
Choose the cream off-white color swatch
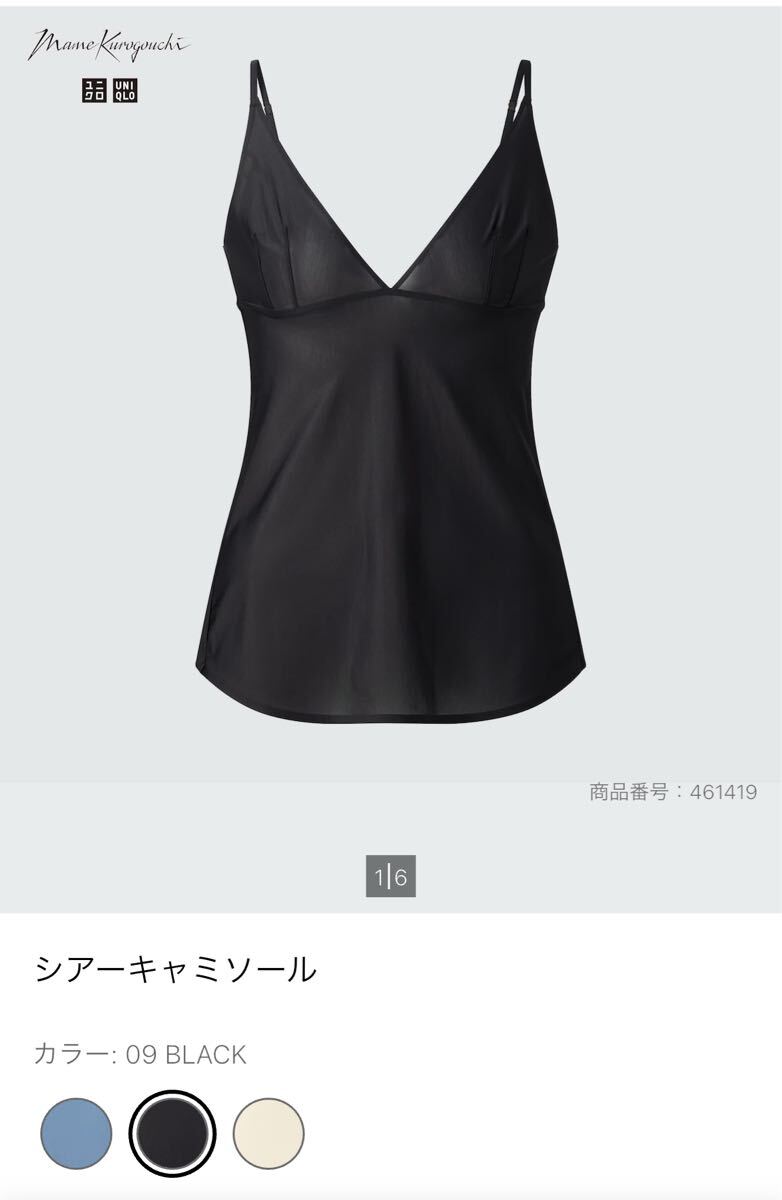pyautogui.click(x=268, y=1133)
